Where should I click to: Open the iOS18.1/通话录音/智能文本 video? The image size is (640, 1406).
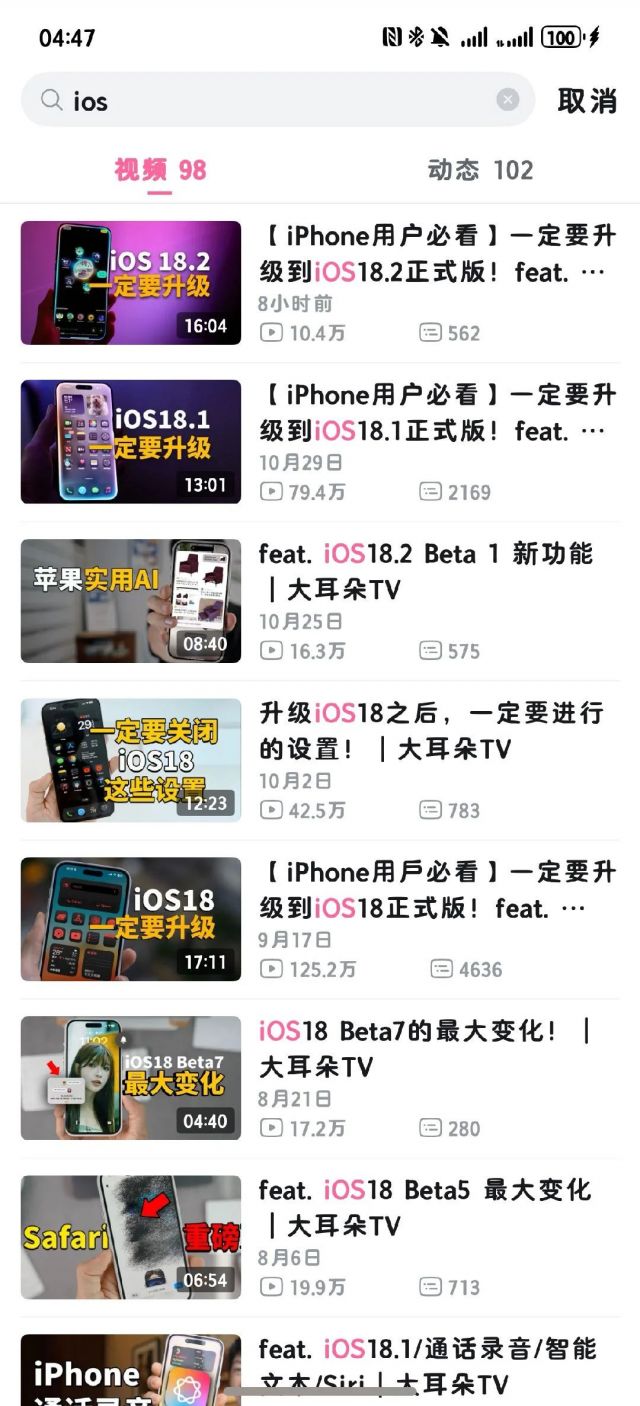[x=428, y=1366]
